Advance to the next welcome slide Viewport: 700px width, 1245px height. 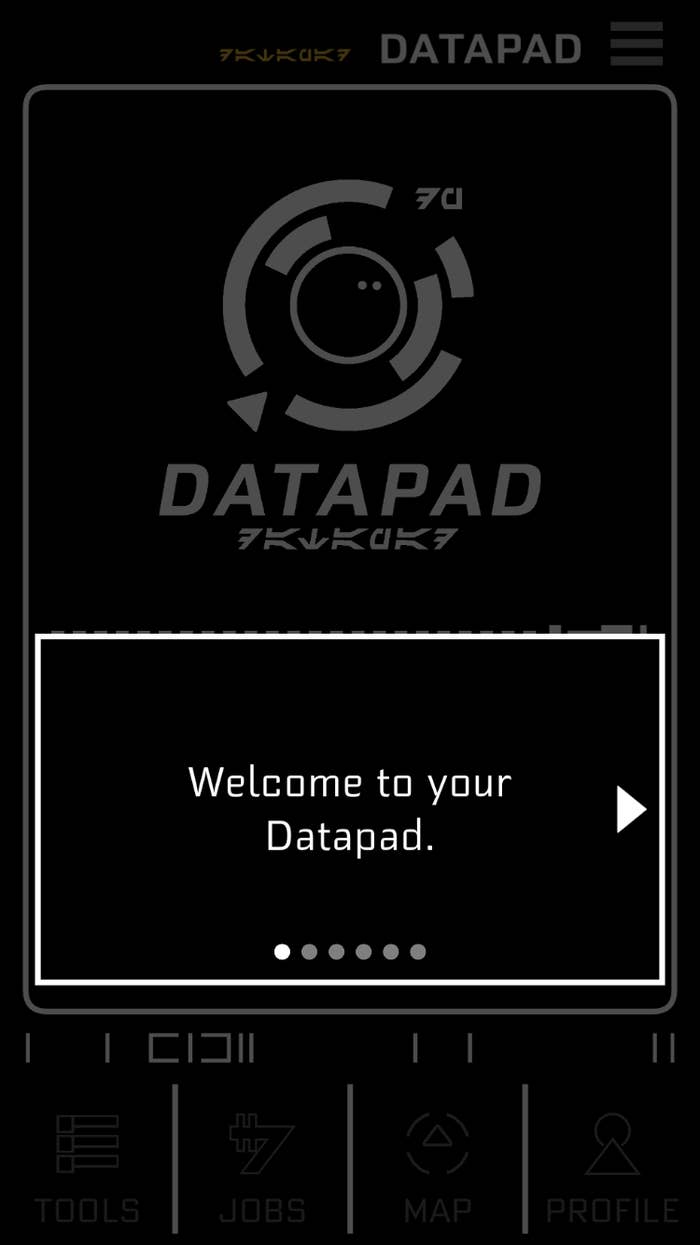tap(630, 809)
